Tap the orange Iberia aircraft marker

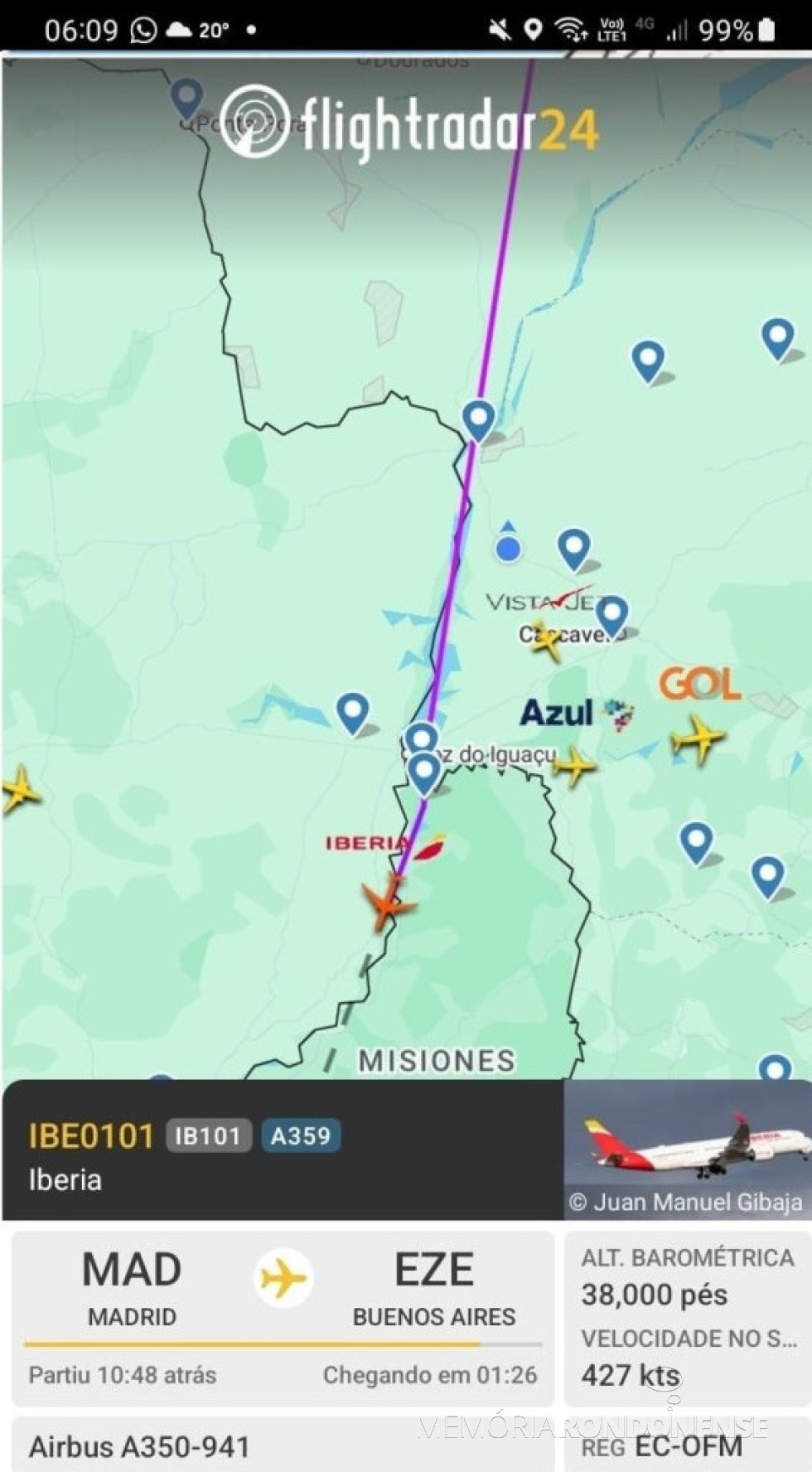point(387,903)
